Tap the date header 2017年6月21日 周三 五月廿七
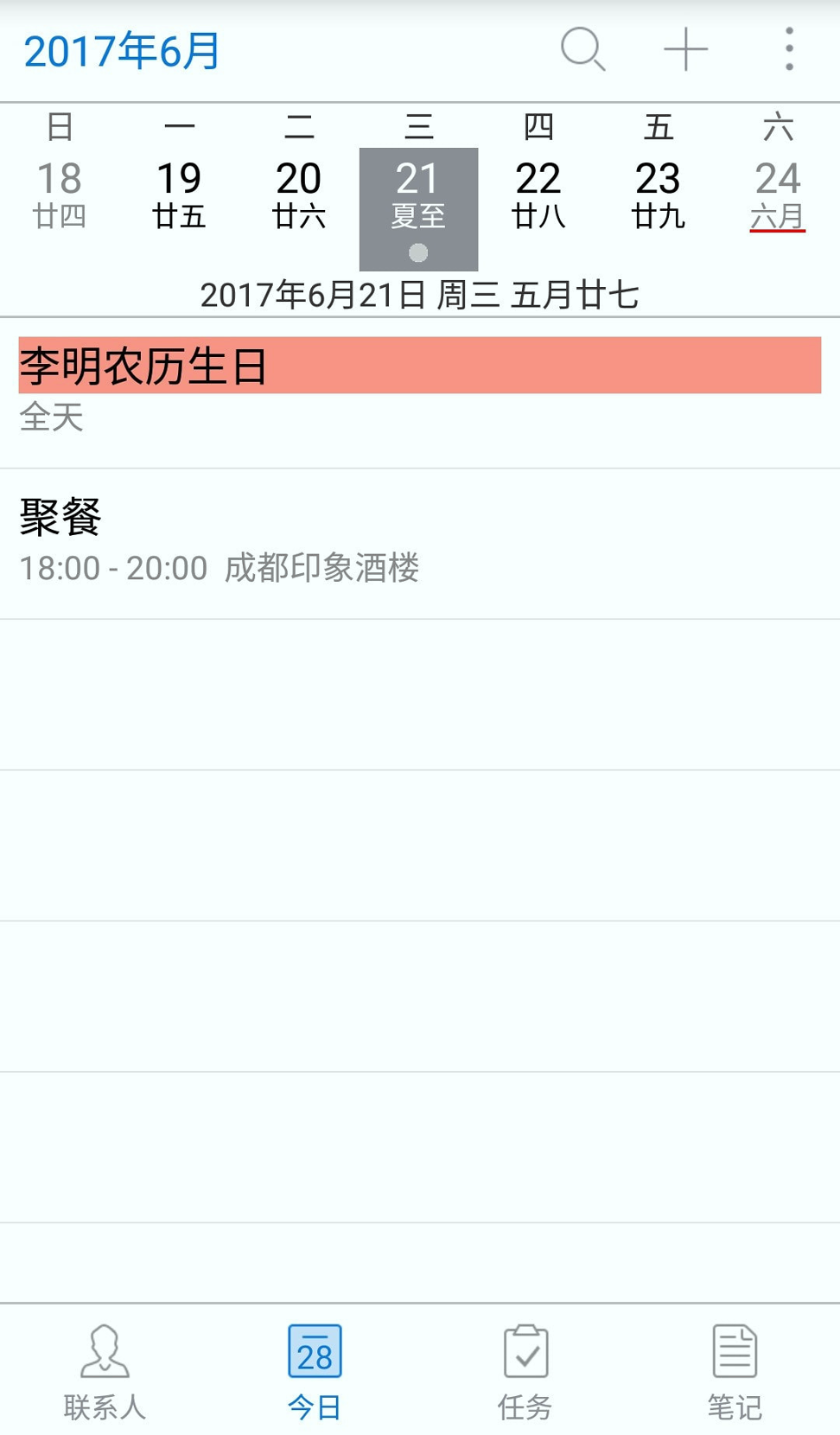 pyautogui.click(x=420, y=295)
